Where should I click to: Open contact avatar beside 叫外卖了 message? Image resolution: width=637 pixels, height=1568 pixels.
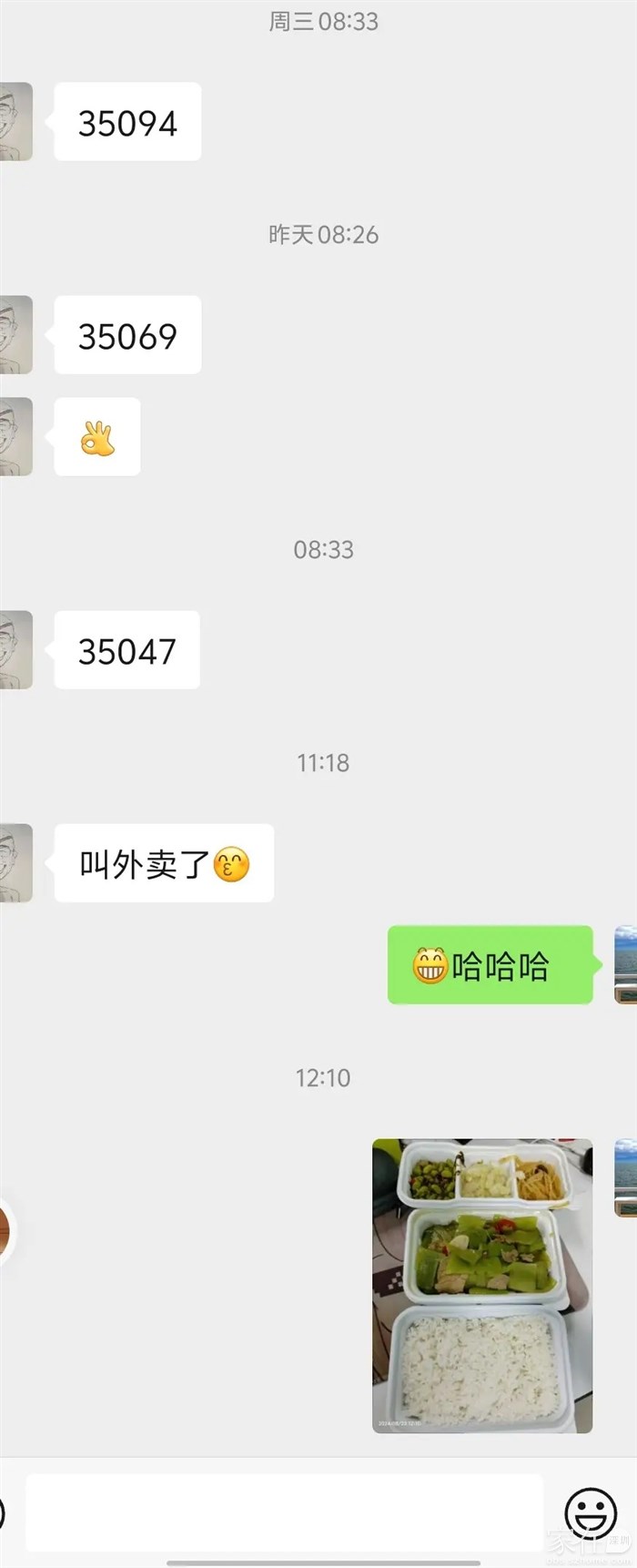[15, 863]
